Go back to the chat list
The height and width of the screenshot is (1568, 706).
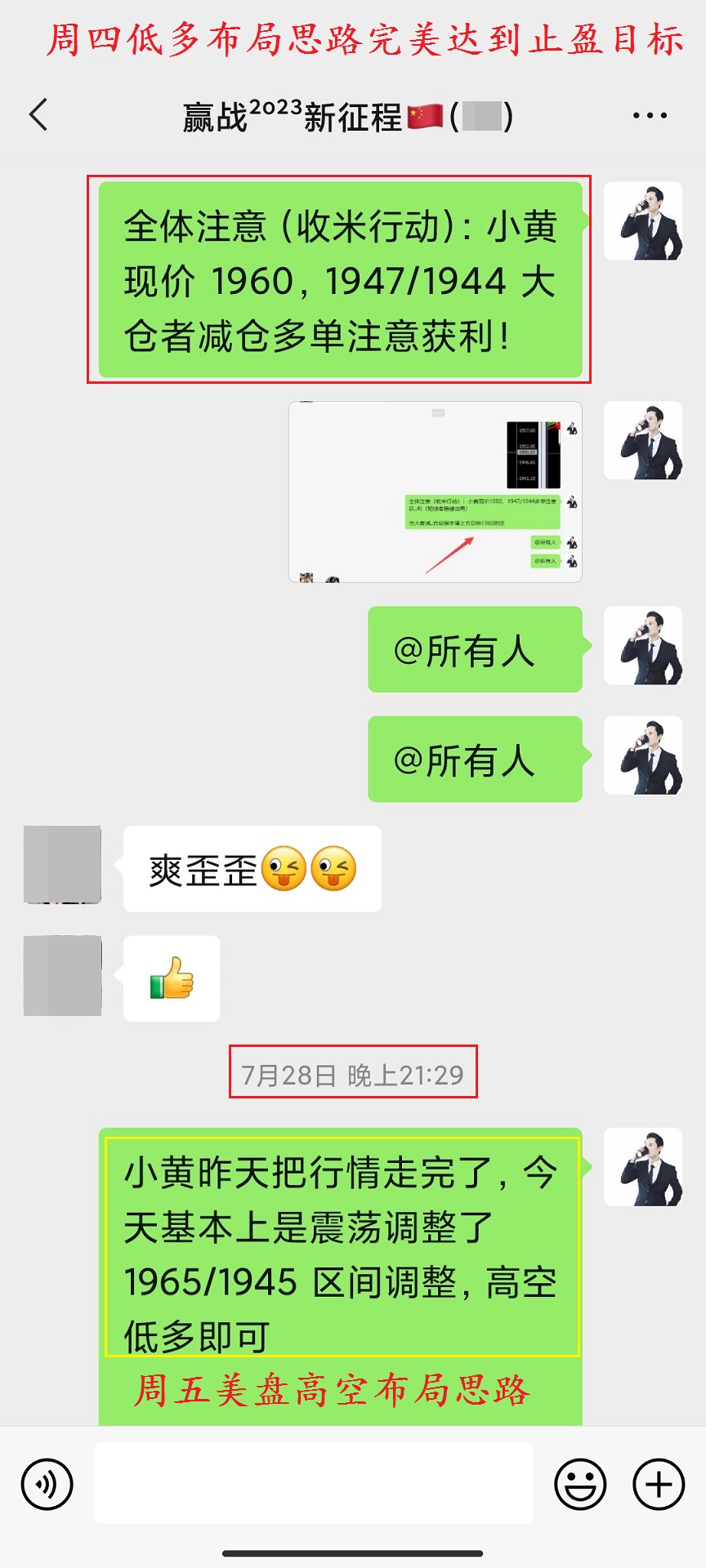click(x=38, y=115)
